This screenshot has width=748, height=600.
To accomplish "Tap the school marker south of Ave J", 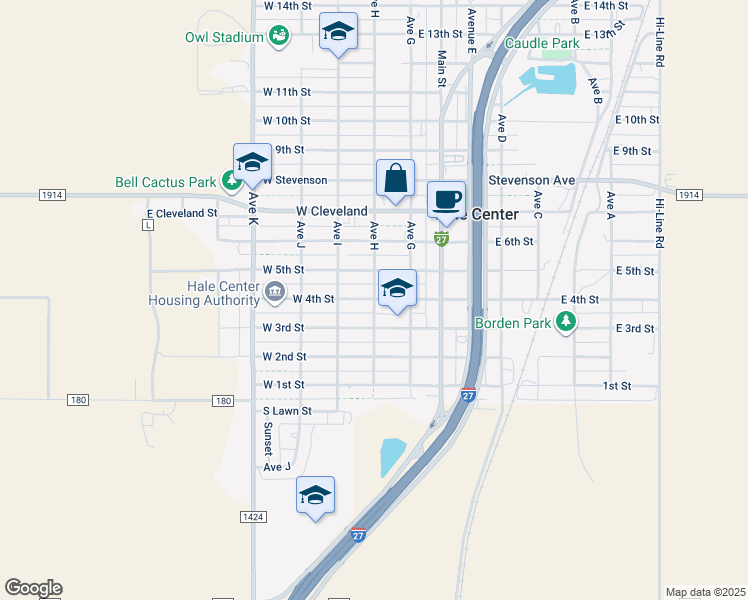I will click(x=316, y=495).
